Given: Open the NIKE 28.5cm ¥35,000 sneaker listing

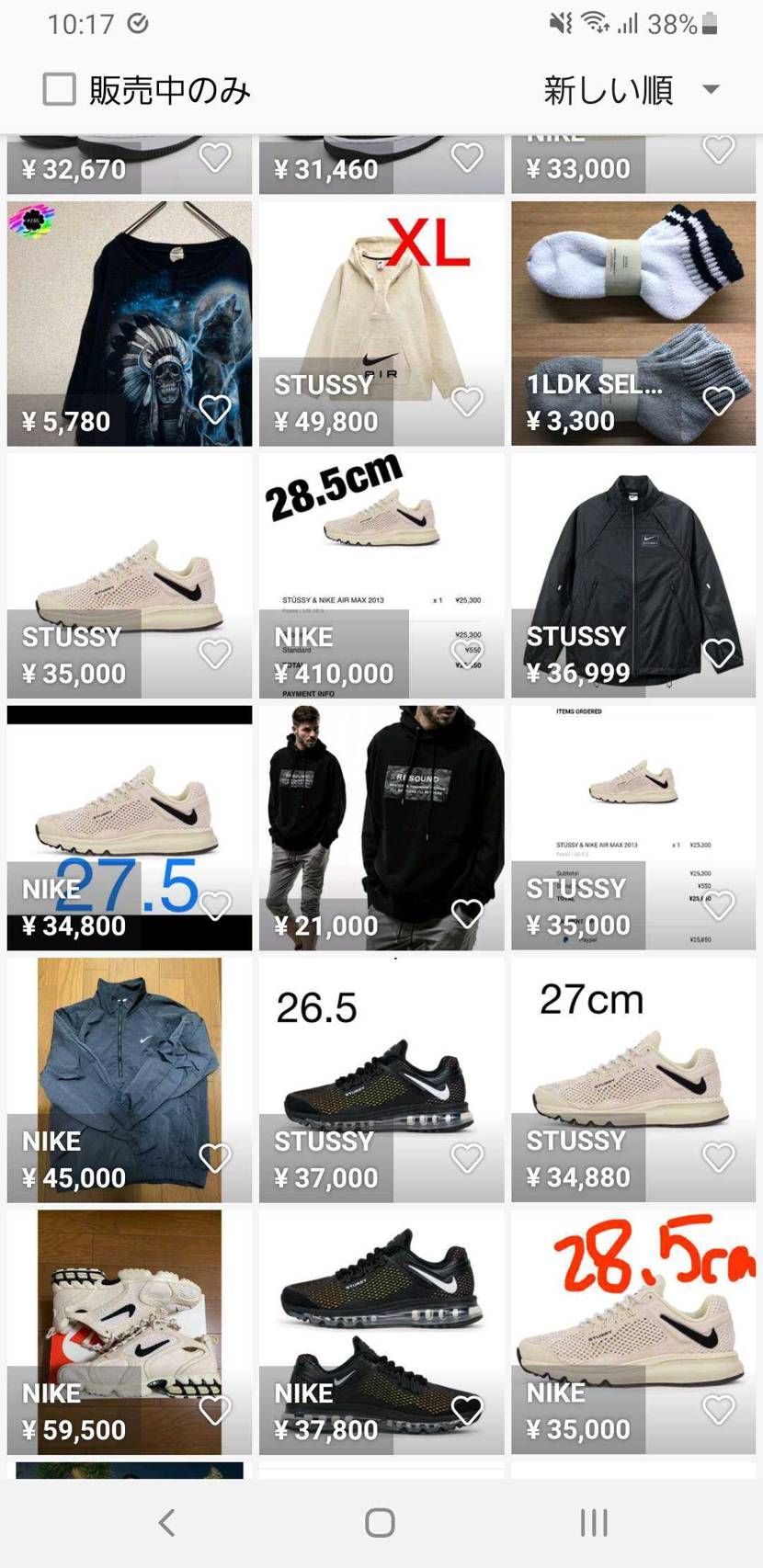Looking at the screenshot, I should coord(634,1314).
